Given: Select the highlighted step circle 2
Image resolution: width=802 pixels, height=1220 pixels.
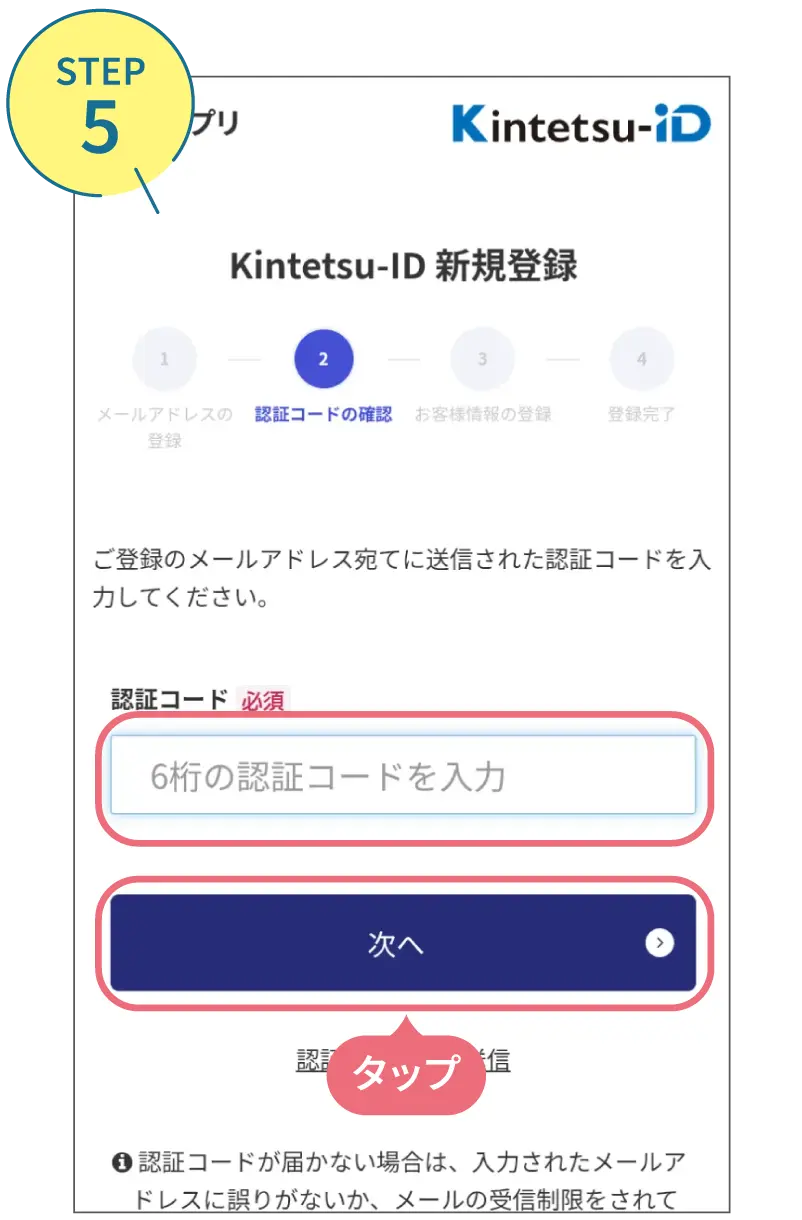Looking at the screenshot, I should click(323, 358).
